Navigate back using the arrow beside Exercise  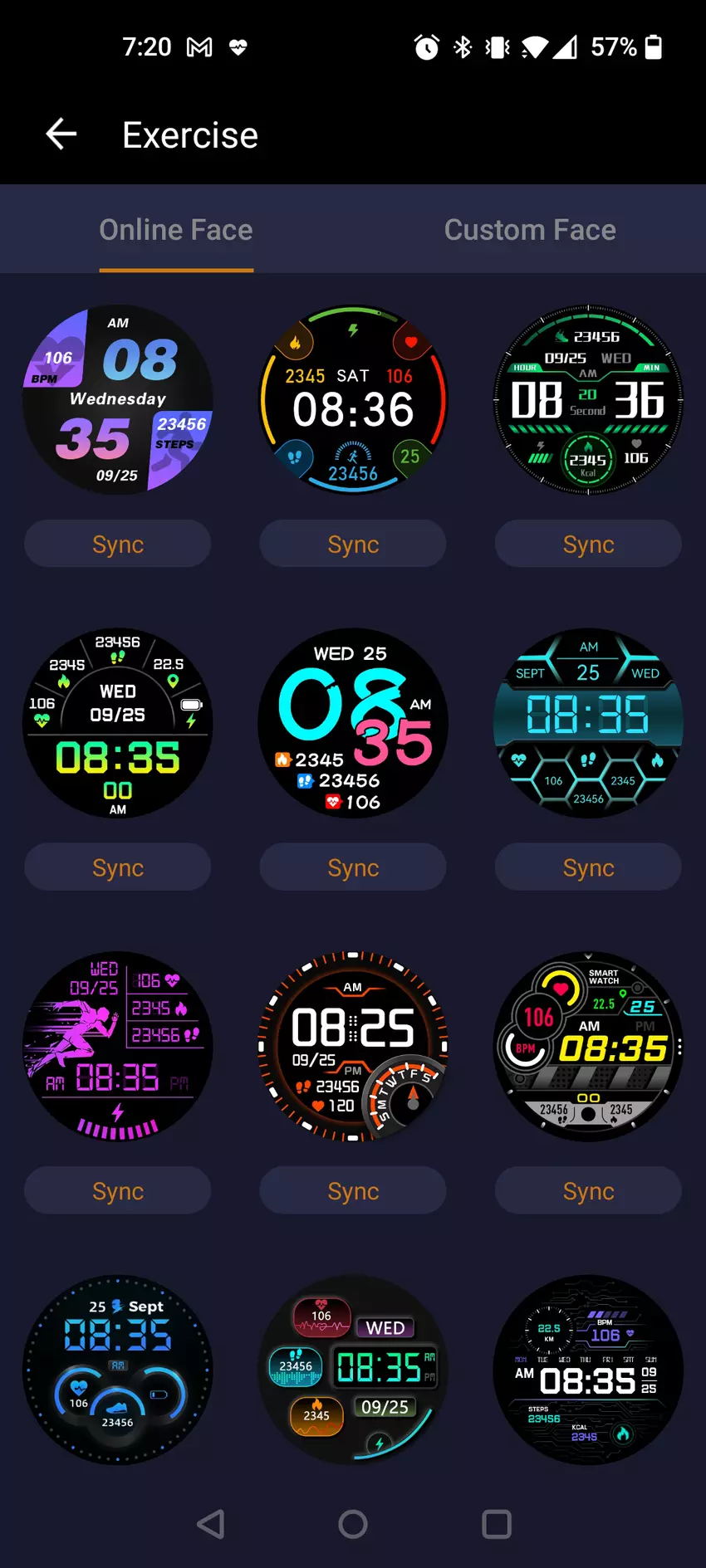[60, 134]
